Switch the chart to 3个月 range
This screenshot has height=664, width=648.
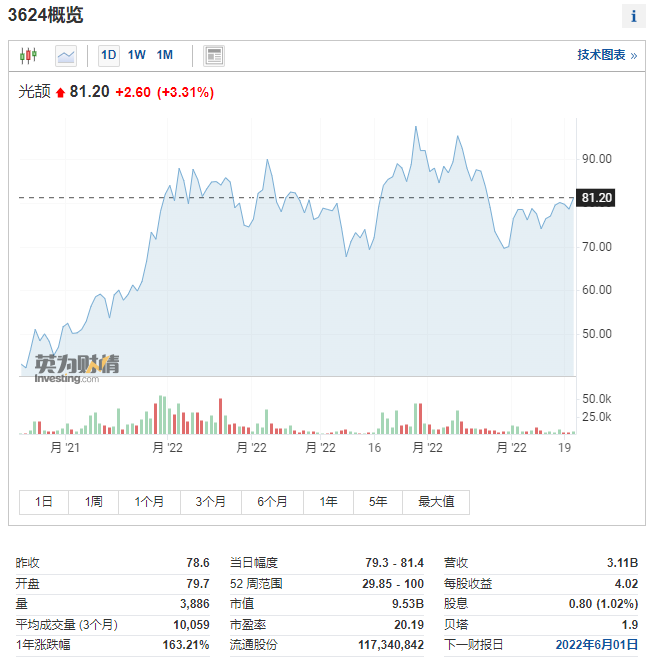click(x=210, y=502)
